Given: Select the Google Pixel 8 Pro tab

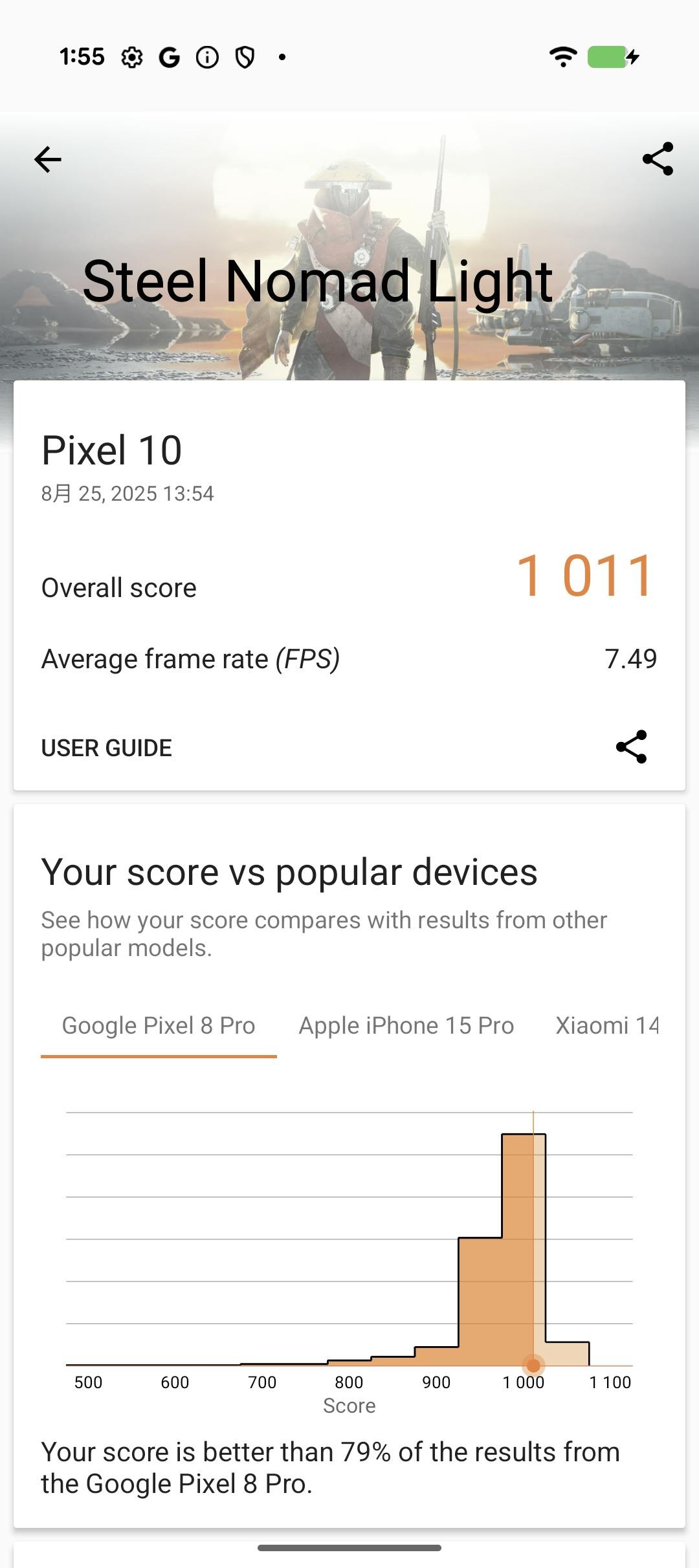Looking at the screenshot, I should [x=159, y=1026].
